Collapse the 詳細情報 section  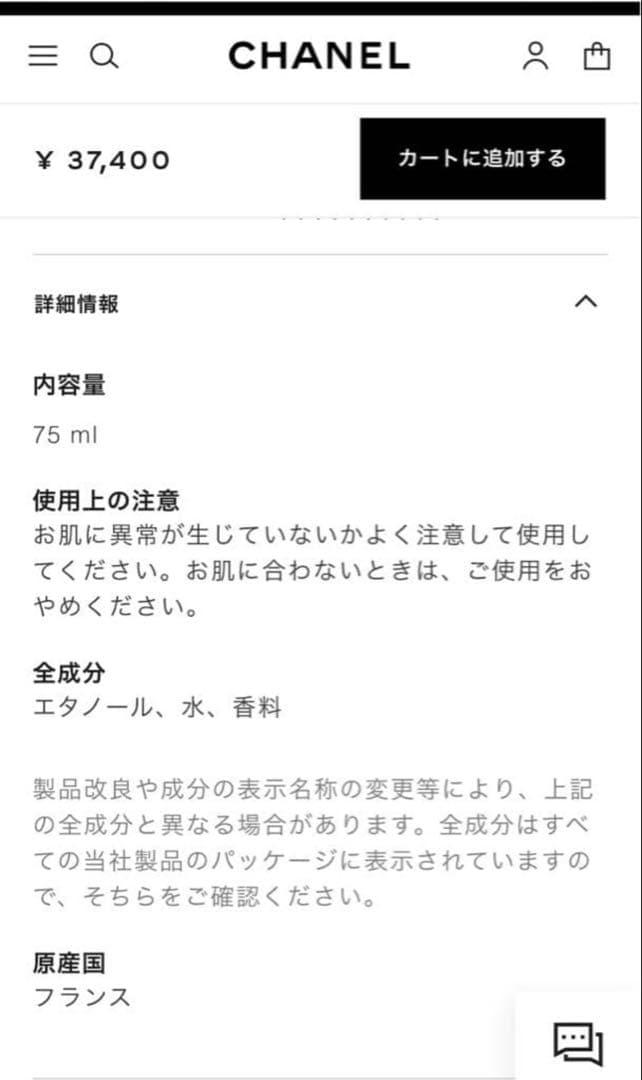click(x=586, y=301)
